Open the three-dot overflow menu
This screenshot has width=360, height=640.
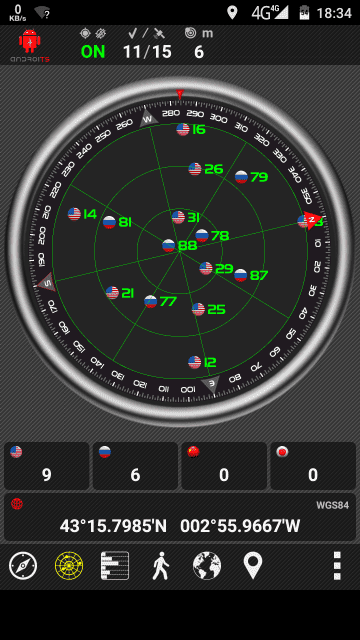pos(337,566)
